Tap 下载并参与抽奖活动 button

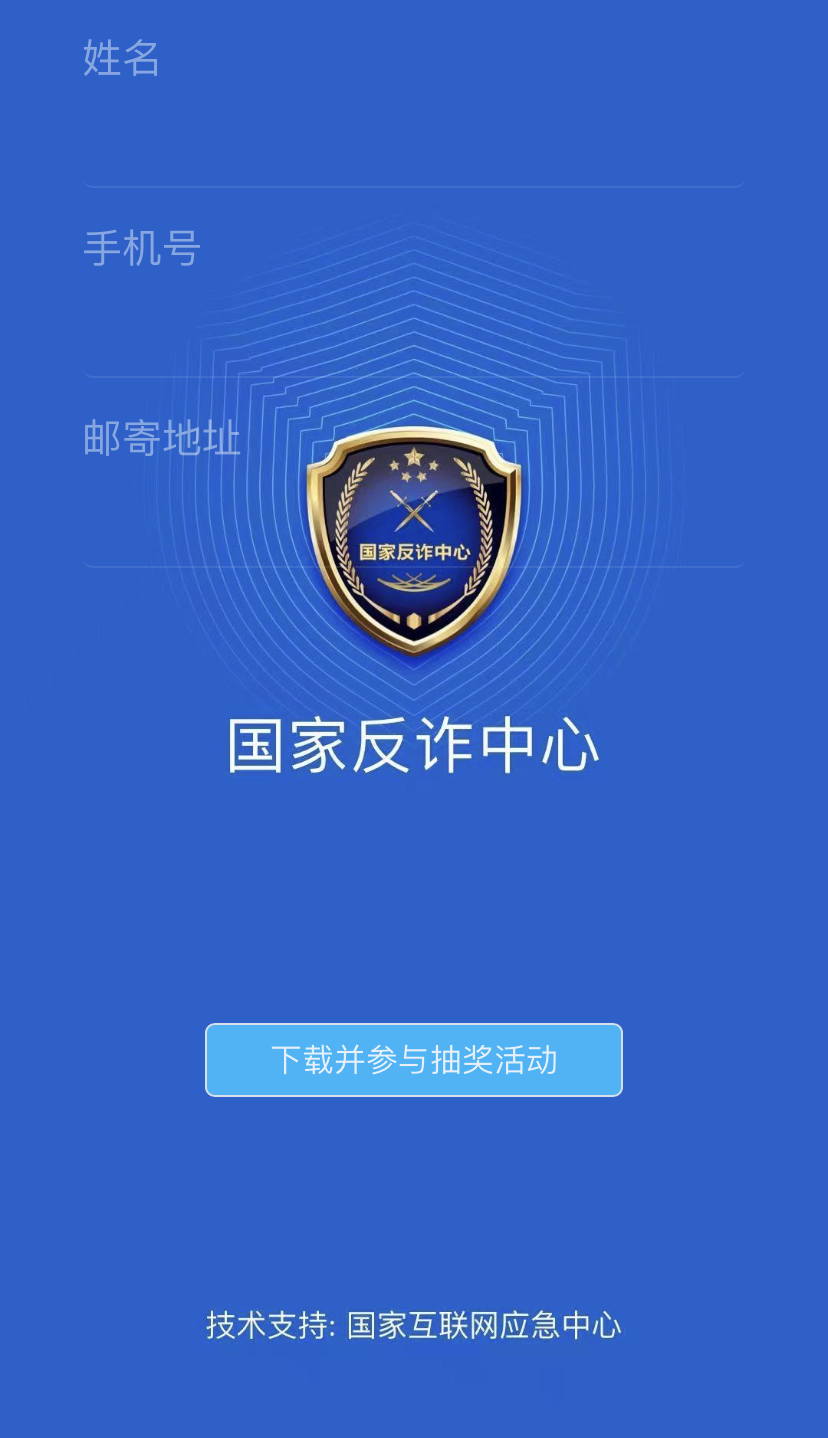[x=413, y=1060]
